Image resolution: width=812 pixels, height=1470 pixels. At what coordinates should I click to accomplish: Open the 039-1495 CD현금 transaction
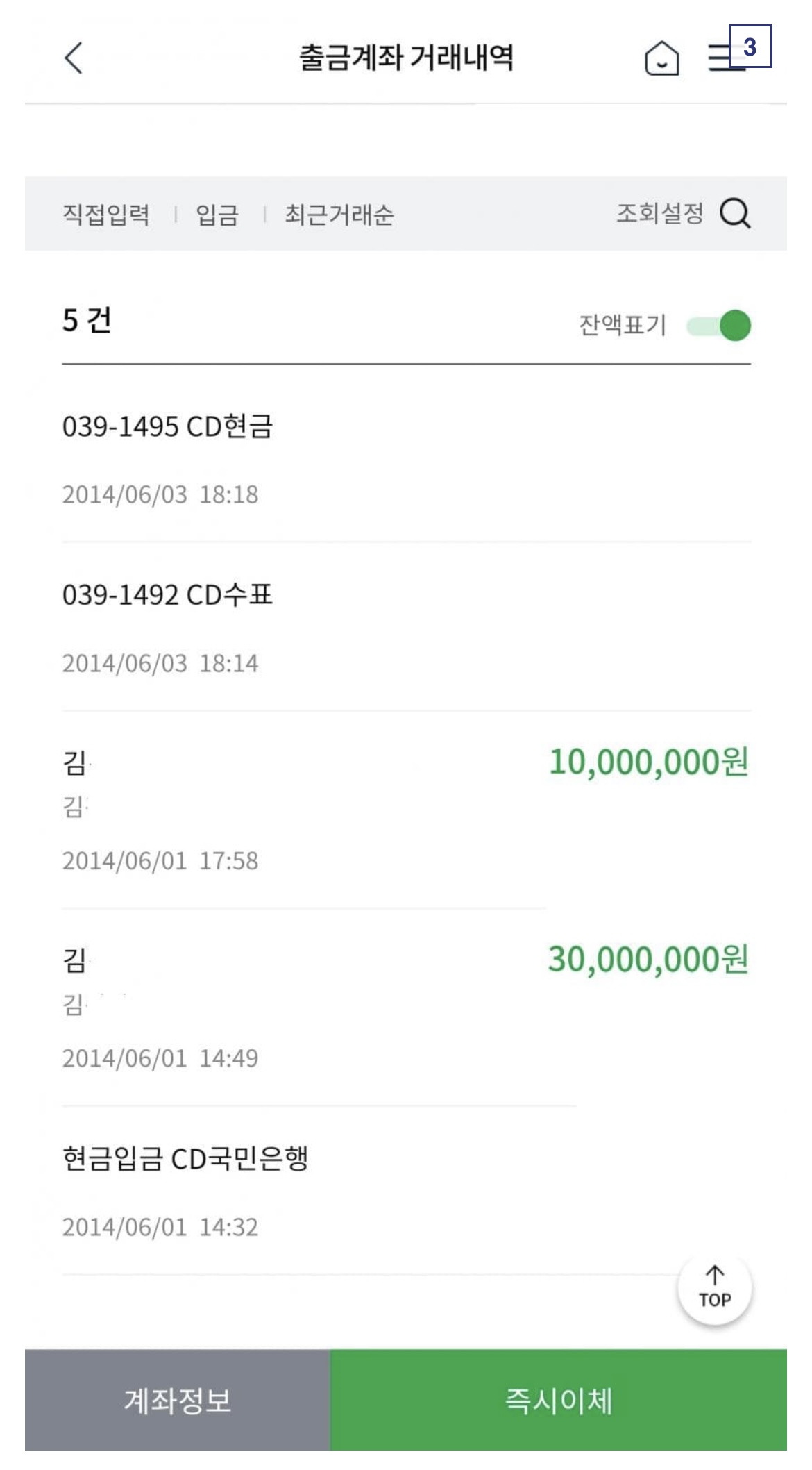click(406, 458)
